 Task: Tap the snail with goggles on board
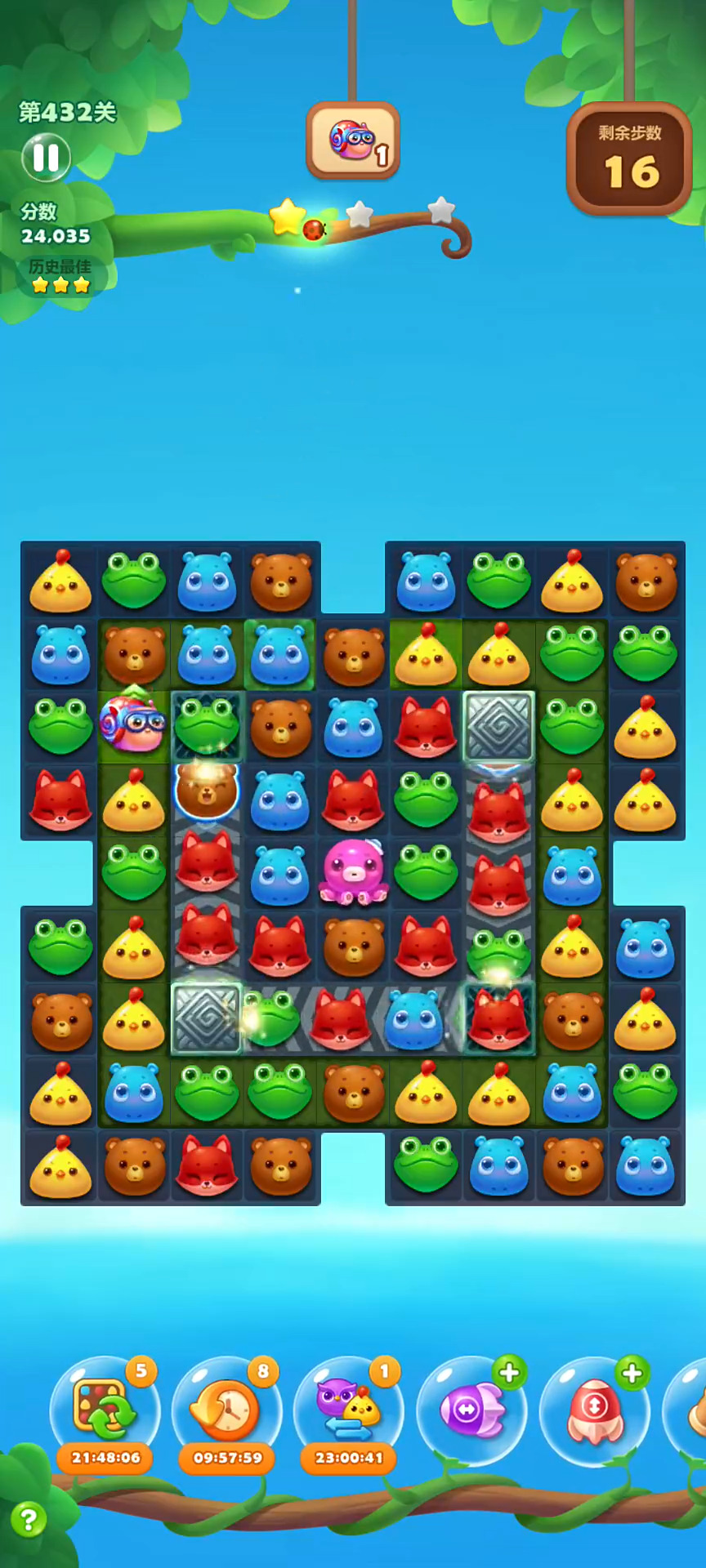point(133,722)
